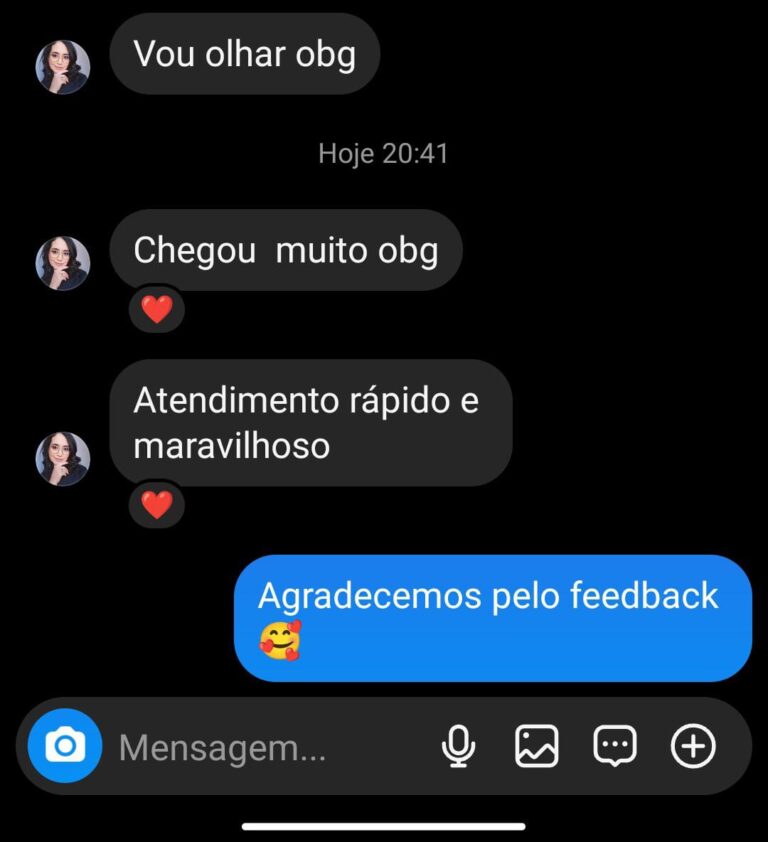Select the microphone icon to record voice
The width and height of the screenshot is (768, 842).
[459, 744]
